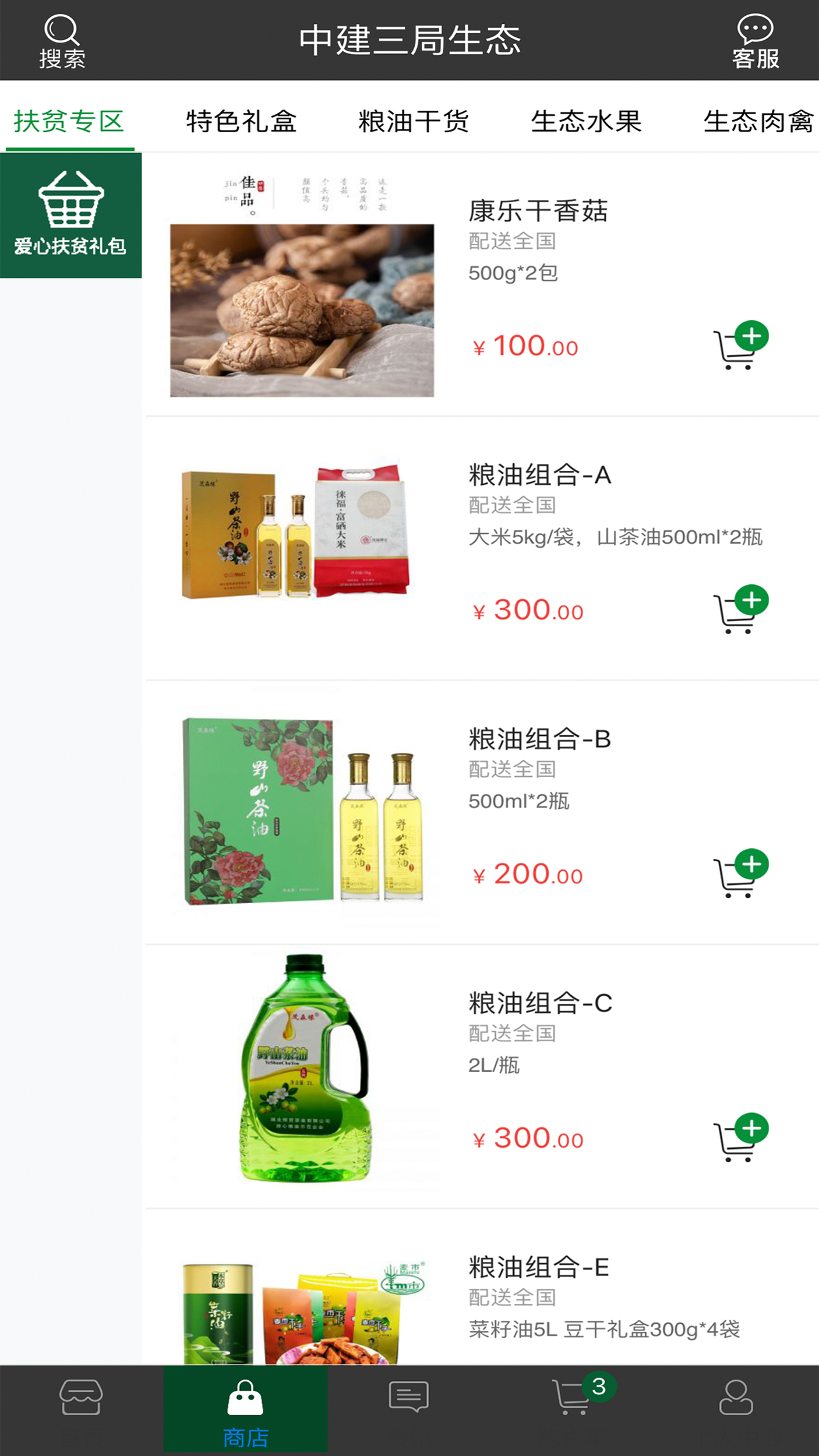Viewport: 819px width, 1456px height.
Task: Switch to the 特色礼盒 tab
Action: 241,121
